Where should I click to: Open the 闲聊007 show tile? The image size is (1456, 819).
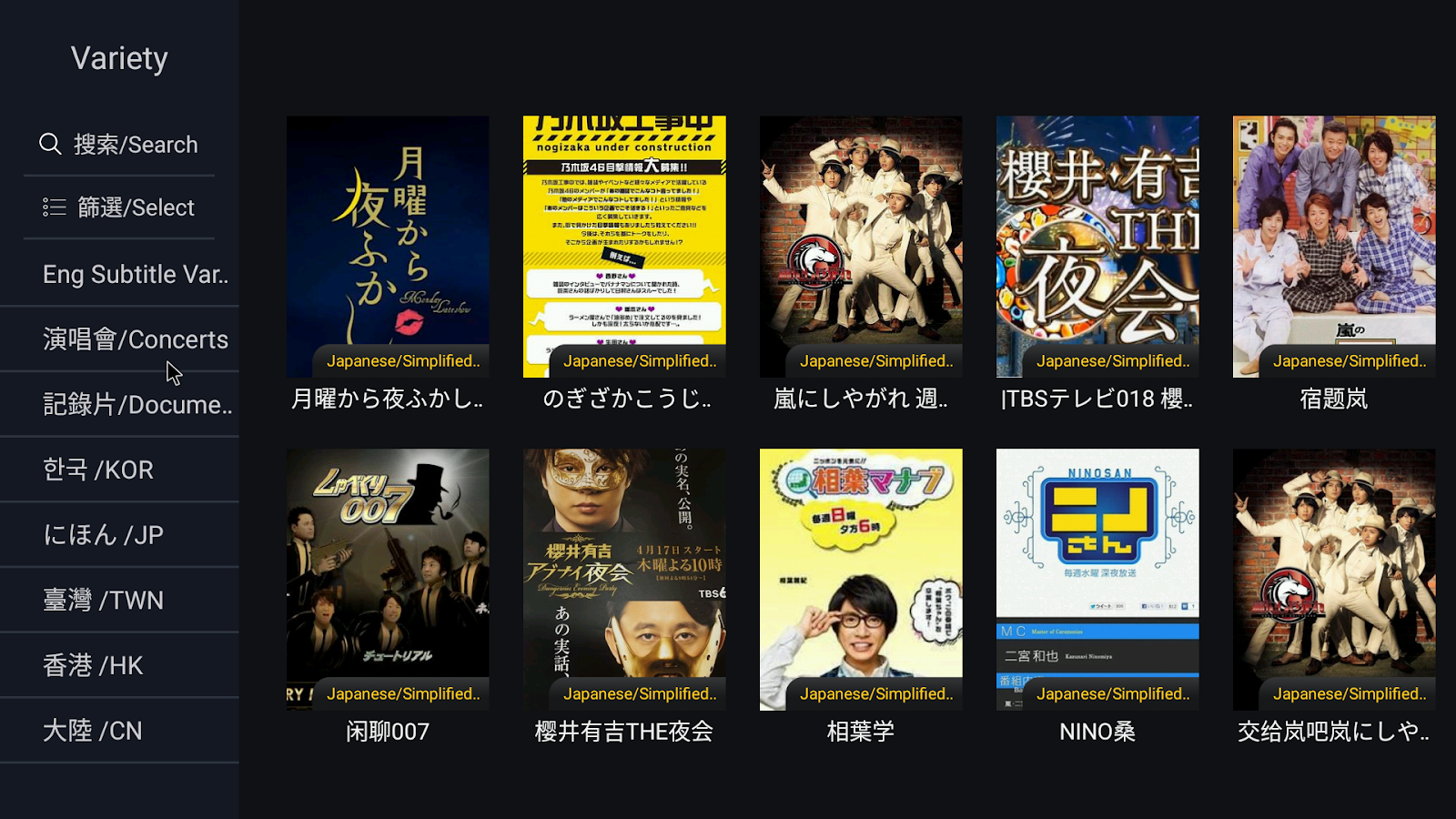(x=388, y=597)
